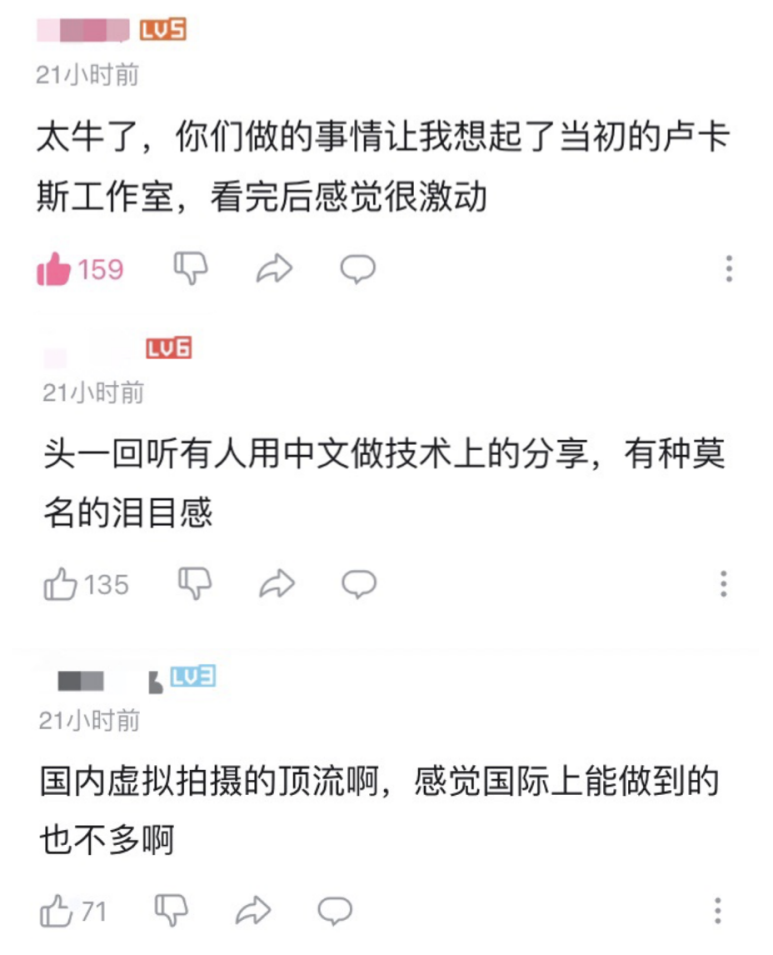Open more options for the 159-like comment
The image size is (773, 955).
click(728, 268)
